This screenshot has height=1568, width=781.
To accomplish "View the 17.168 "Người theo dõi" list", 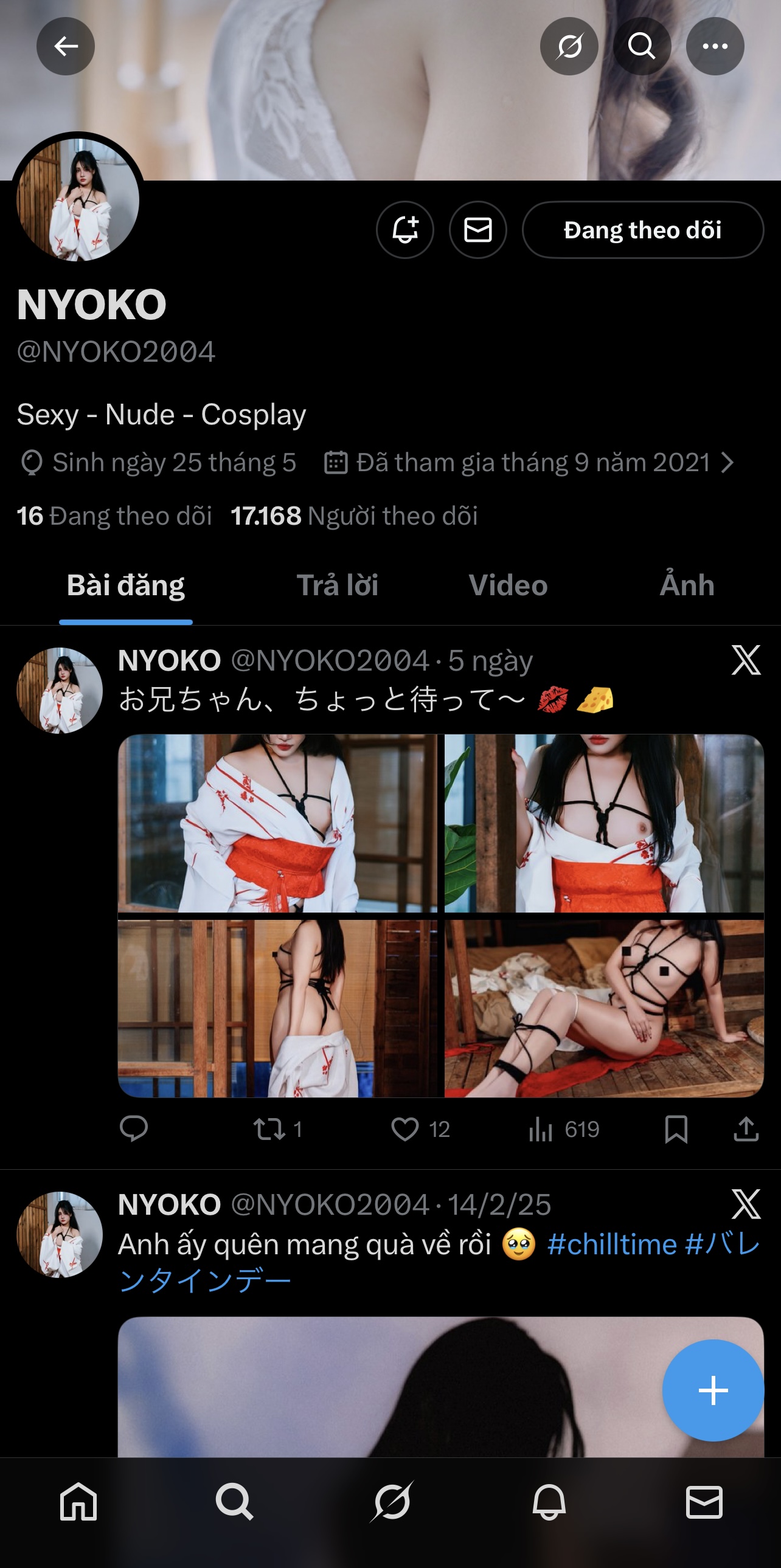I will [354, 516].
